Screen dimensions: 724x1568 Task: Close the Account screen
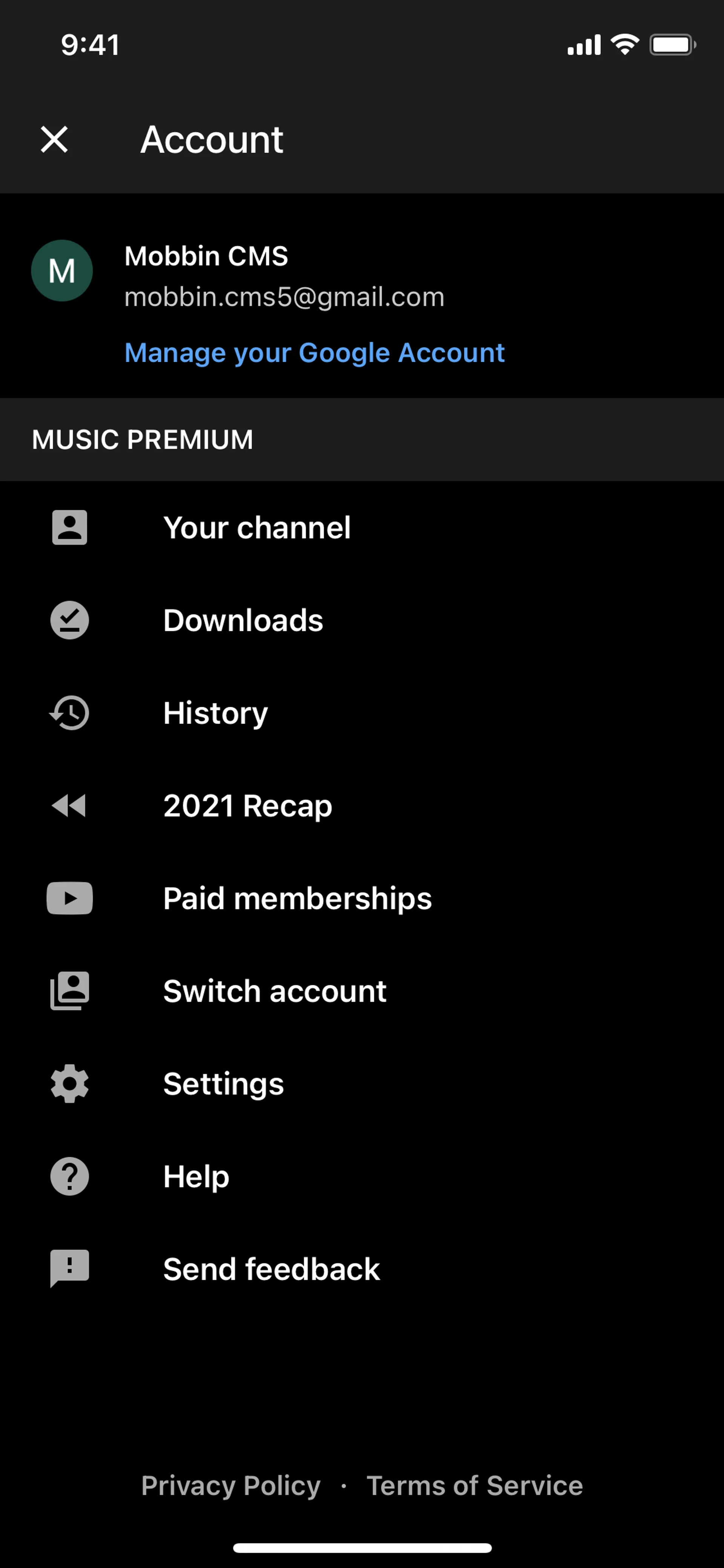coord(54,140)
